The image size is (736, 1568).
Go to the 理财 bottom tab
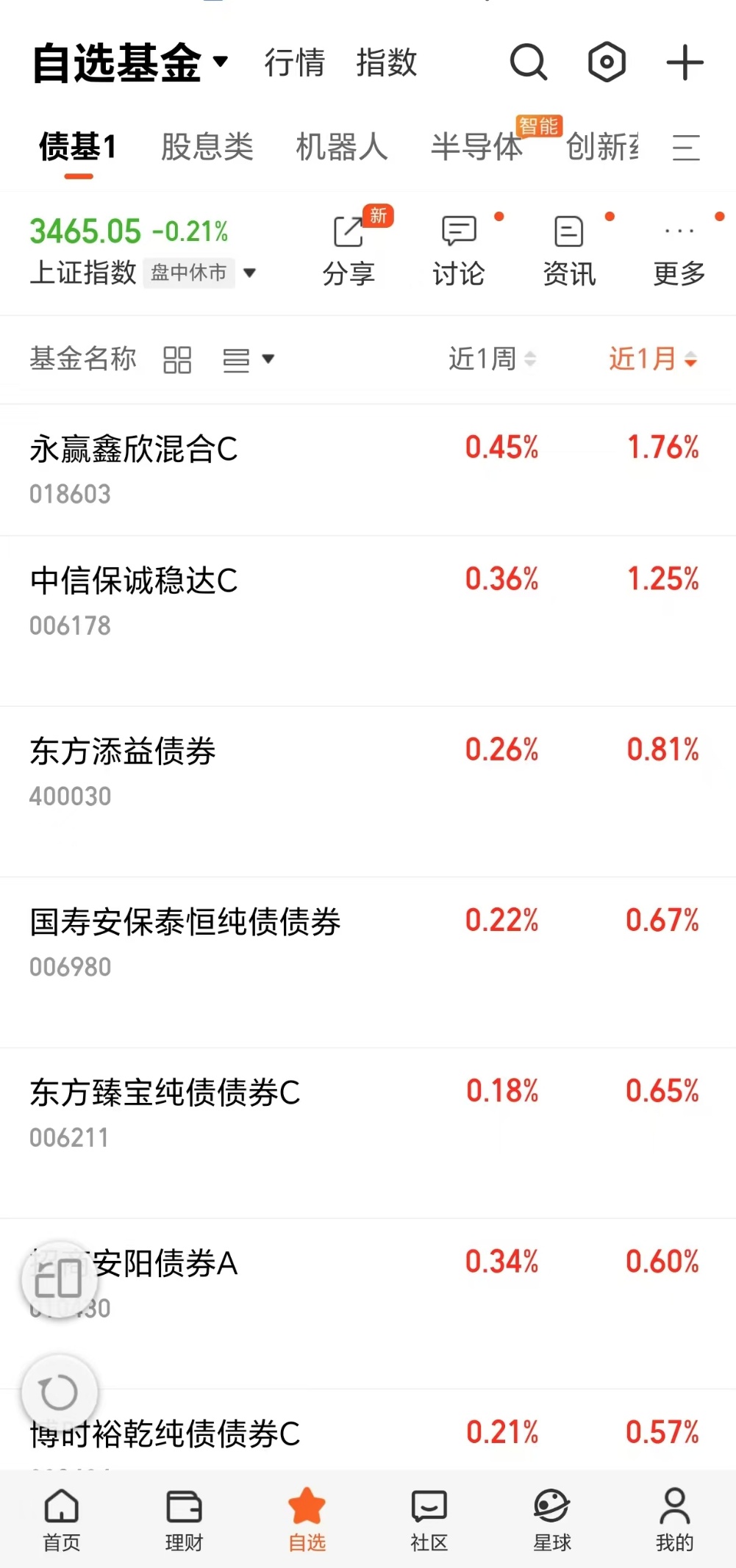tap(184, 1520)
